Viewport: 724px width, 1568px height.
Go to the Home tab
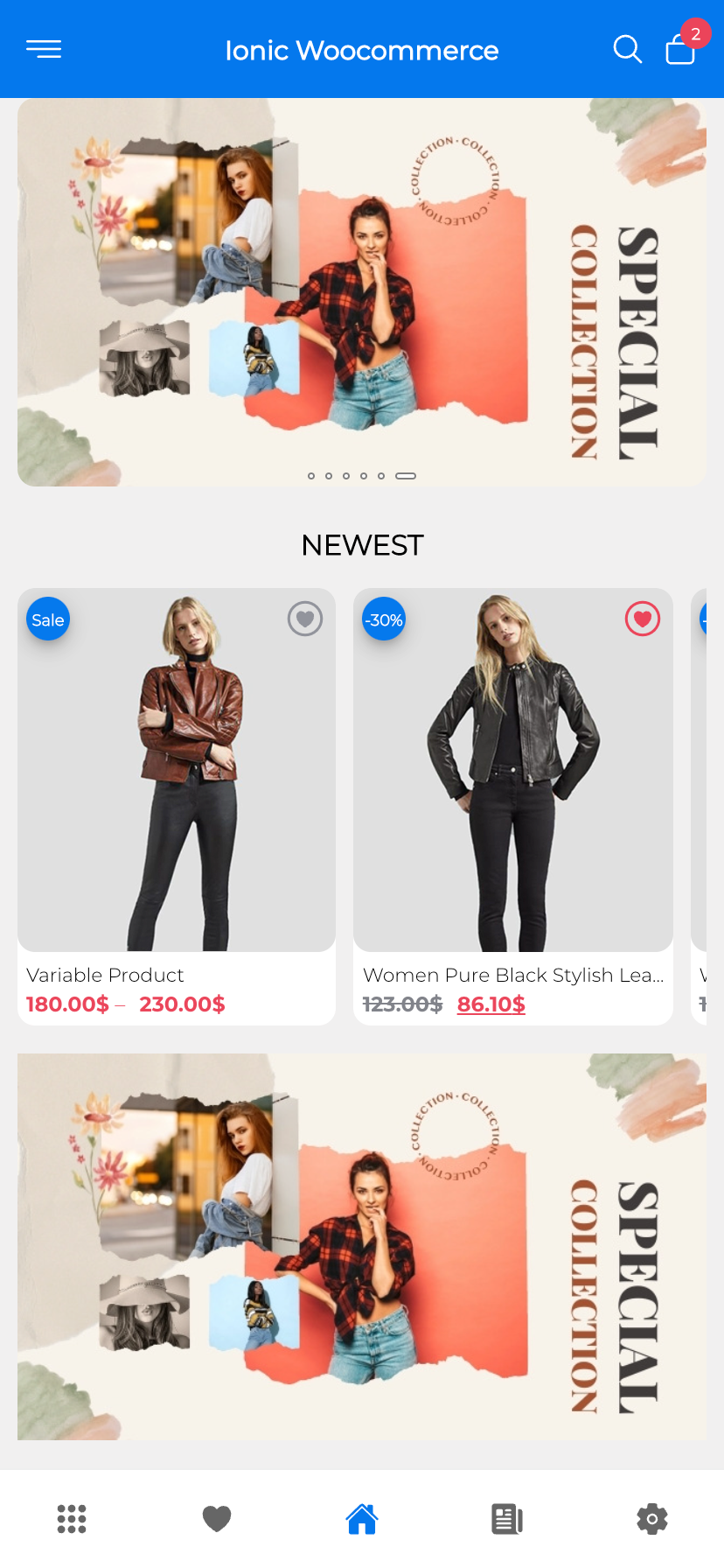pyautogui.click(x=362, y=1518)
